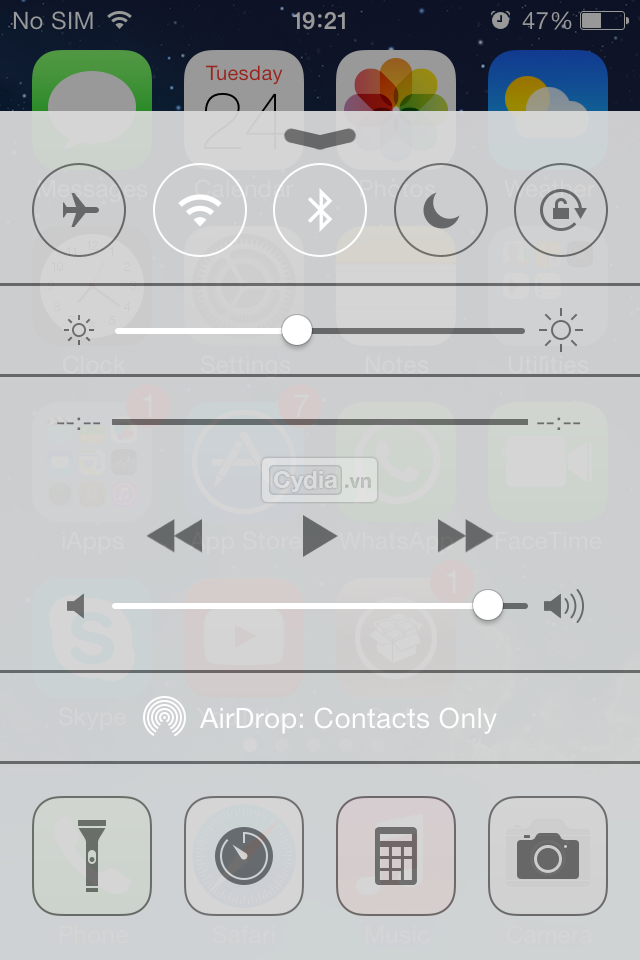This screenshot has height=960, width=640.
Task: Enable Airplane Mode
Action: click(x=79, y=211)
